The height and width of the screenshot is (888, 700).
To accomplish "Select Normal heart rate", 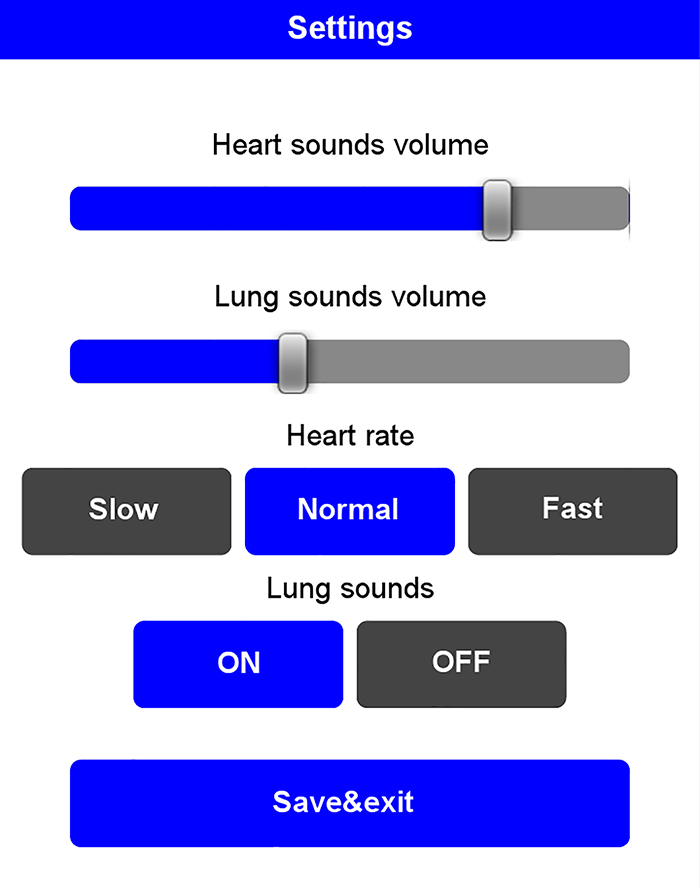I will (349, 510).
